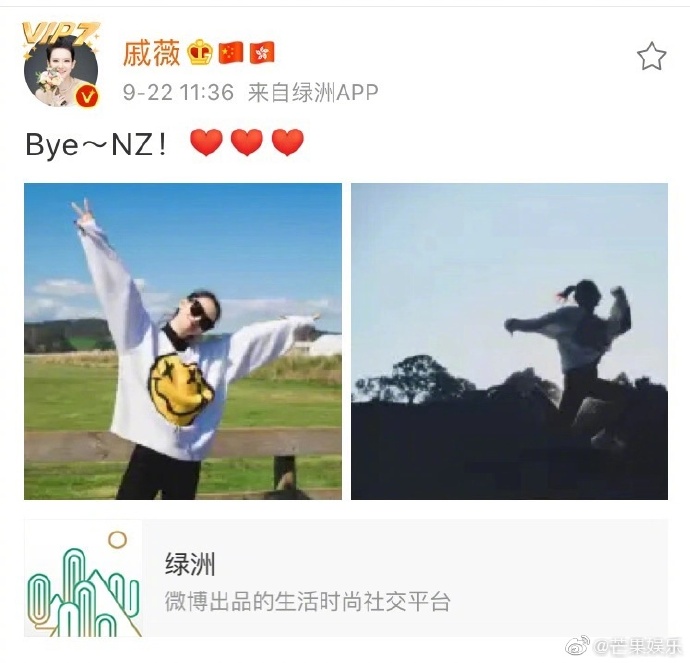Open the 绿洲 app card
Image resolution: width=690 pixels, height=663 pixels.
tap(345, 580)
